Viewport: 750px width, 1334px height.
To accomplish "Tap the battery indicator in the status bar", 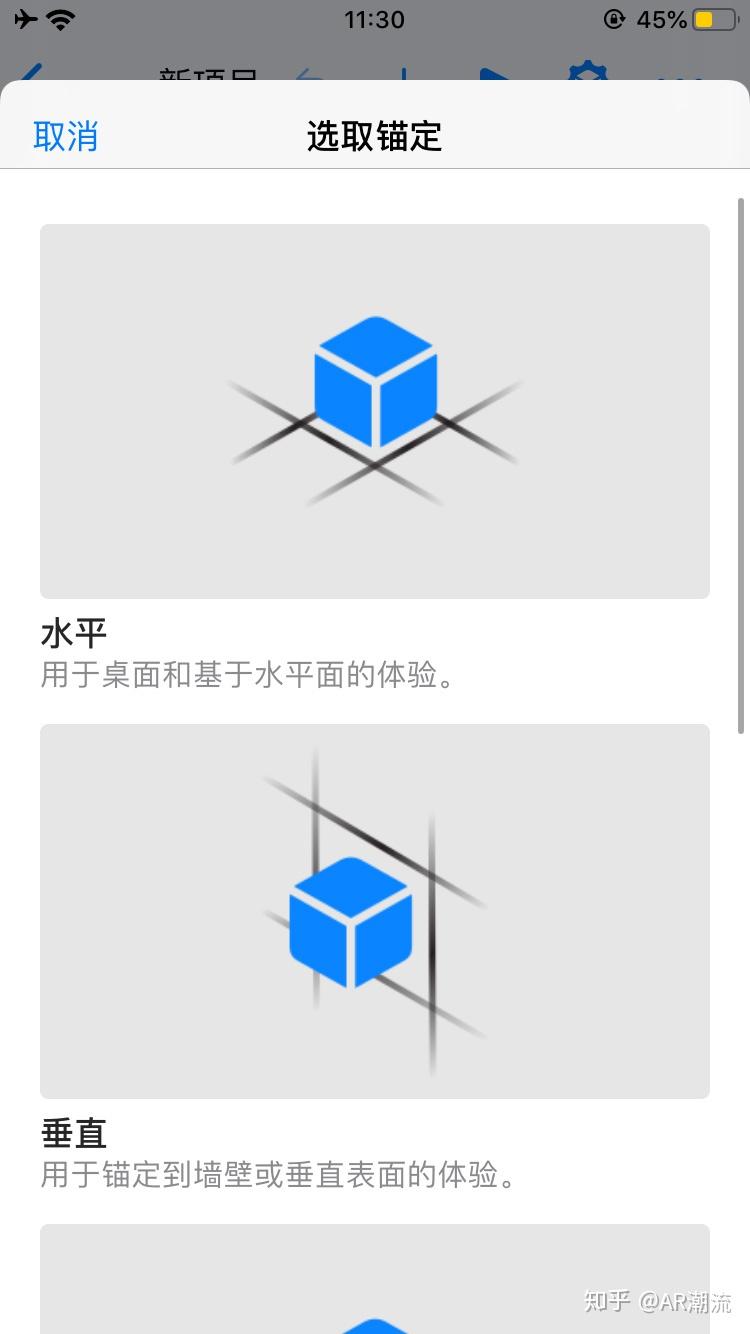I will click(715, 18).
